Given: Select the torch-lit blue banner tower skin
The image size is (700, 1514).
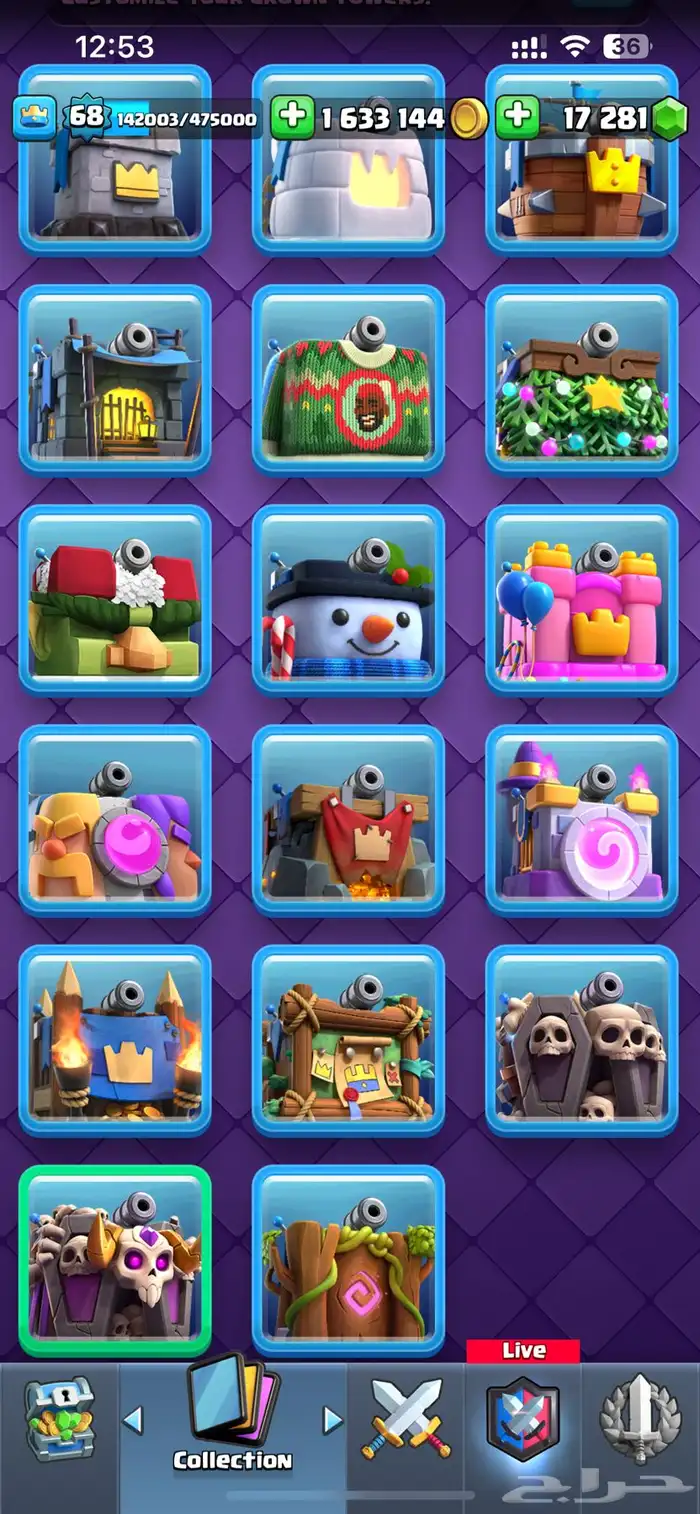Looking at the screenshot, I should pyautogui.click(x=115, y=1040).
